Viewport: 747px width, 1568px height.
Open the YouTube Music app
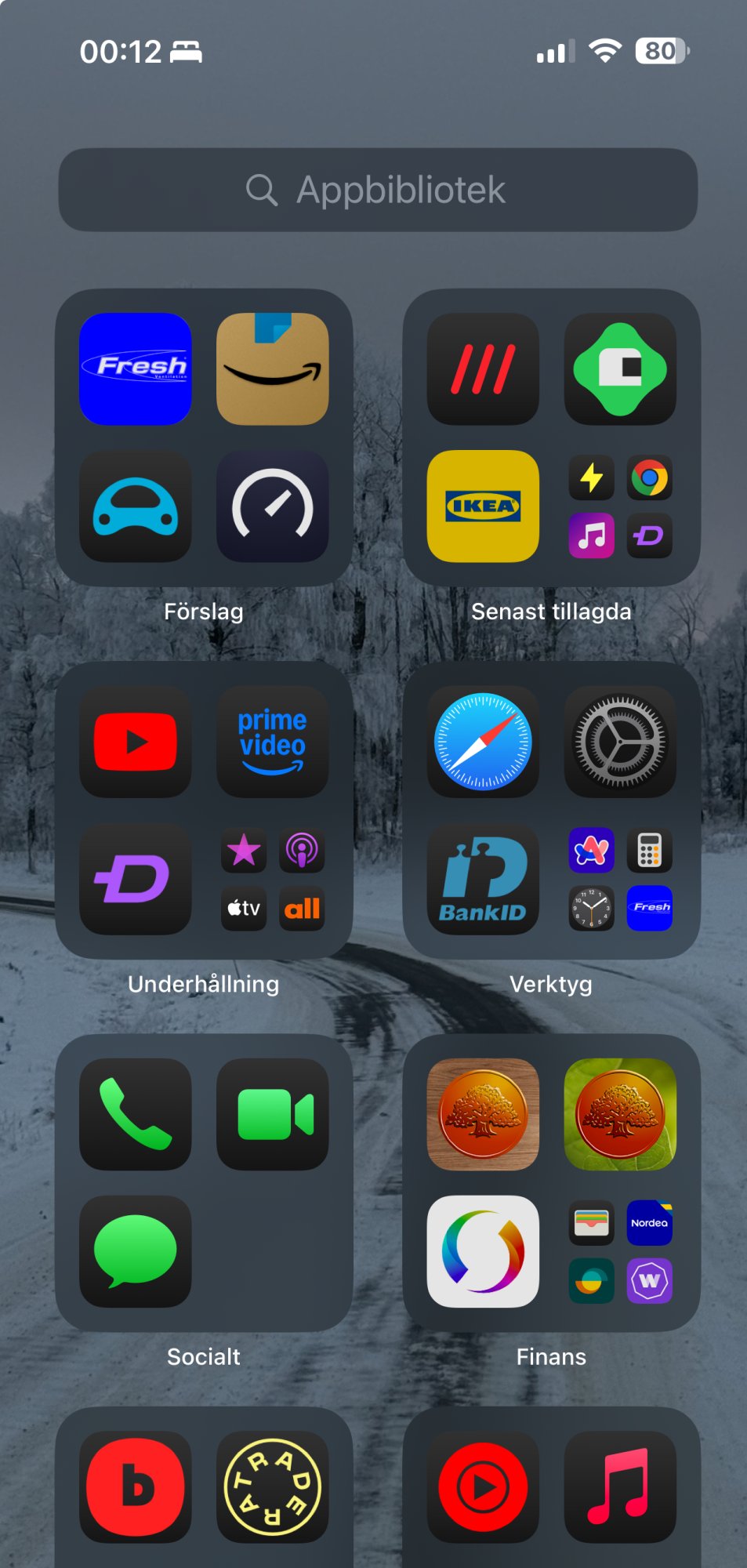[x=483, y=1487]
